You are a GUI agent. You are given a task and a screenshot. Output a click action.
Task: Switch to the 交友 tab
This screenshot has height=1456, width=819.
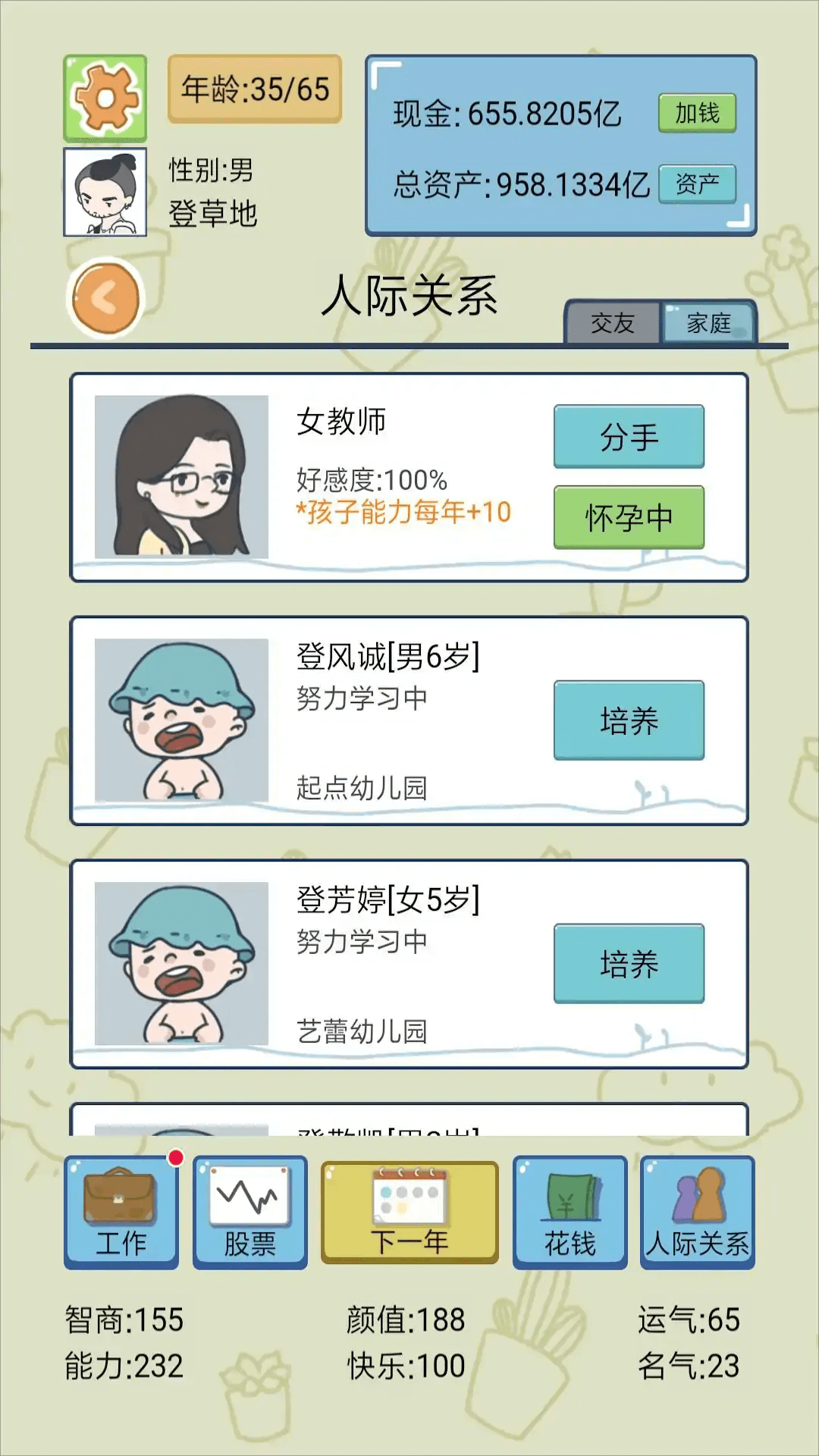(612, 323)
